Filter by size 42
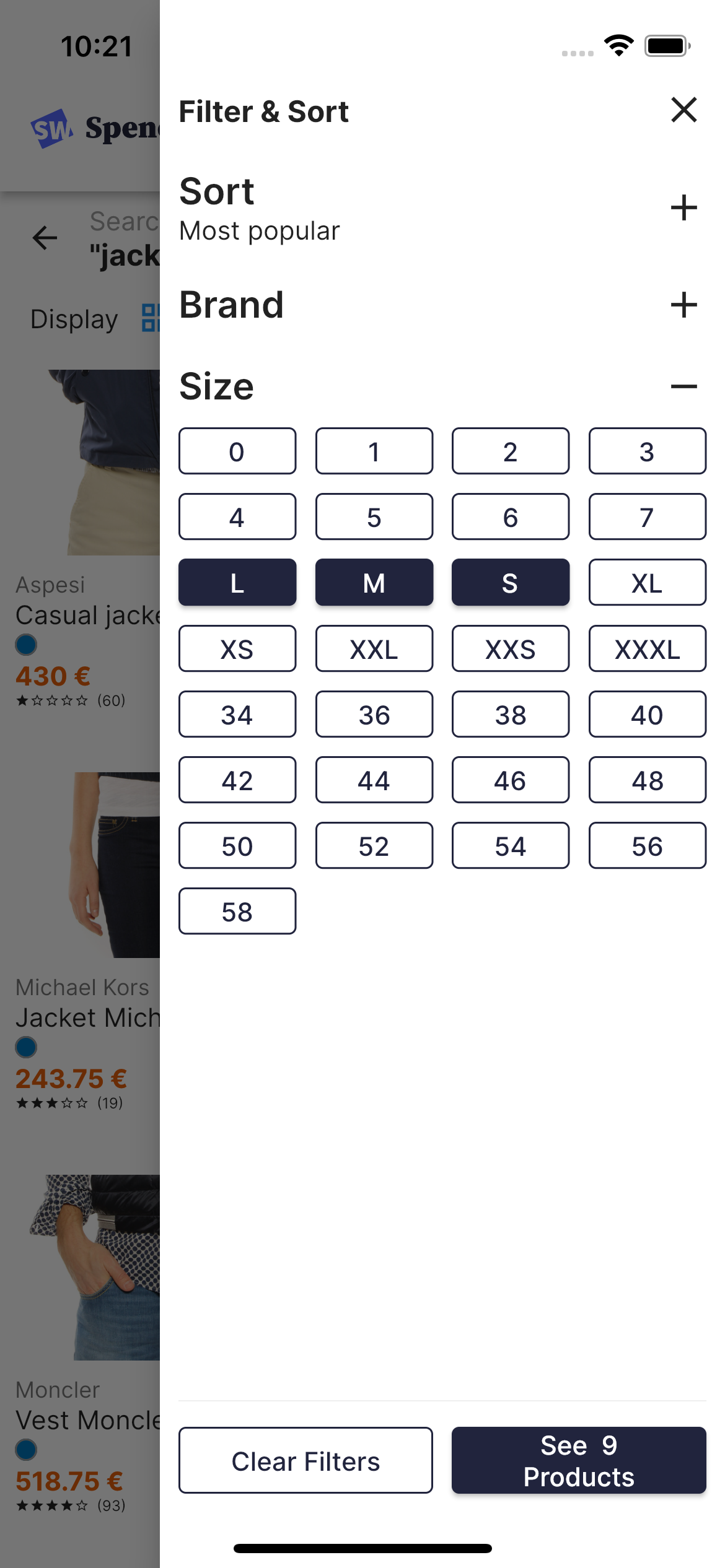 237,780
